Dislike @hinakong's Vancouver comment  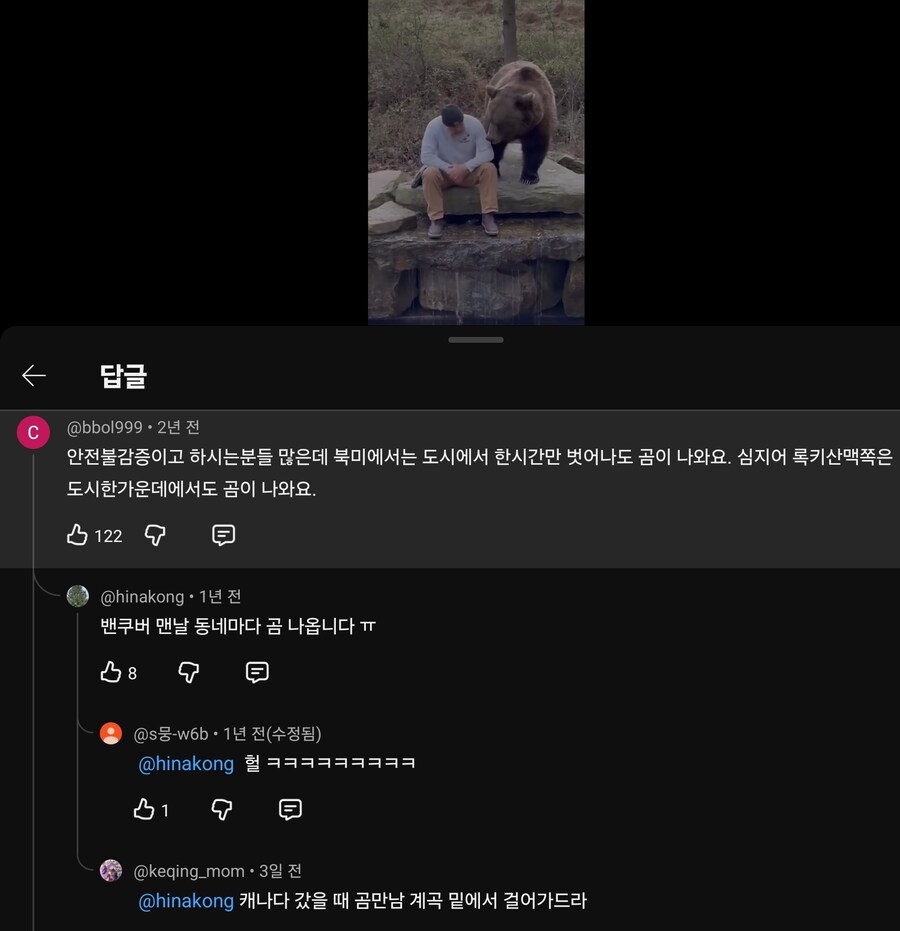click(x=189, y=672)
